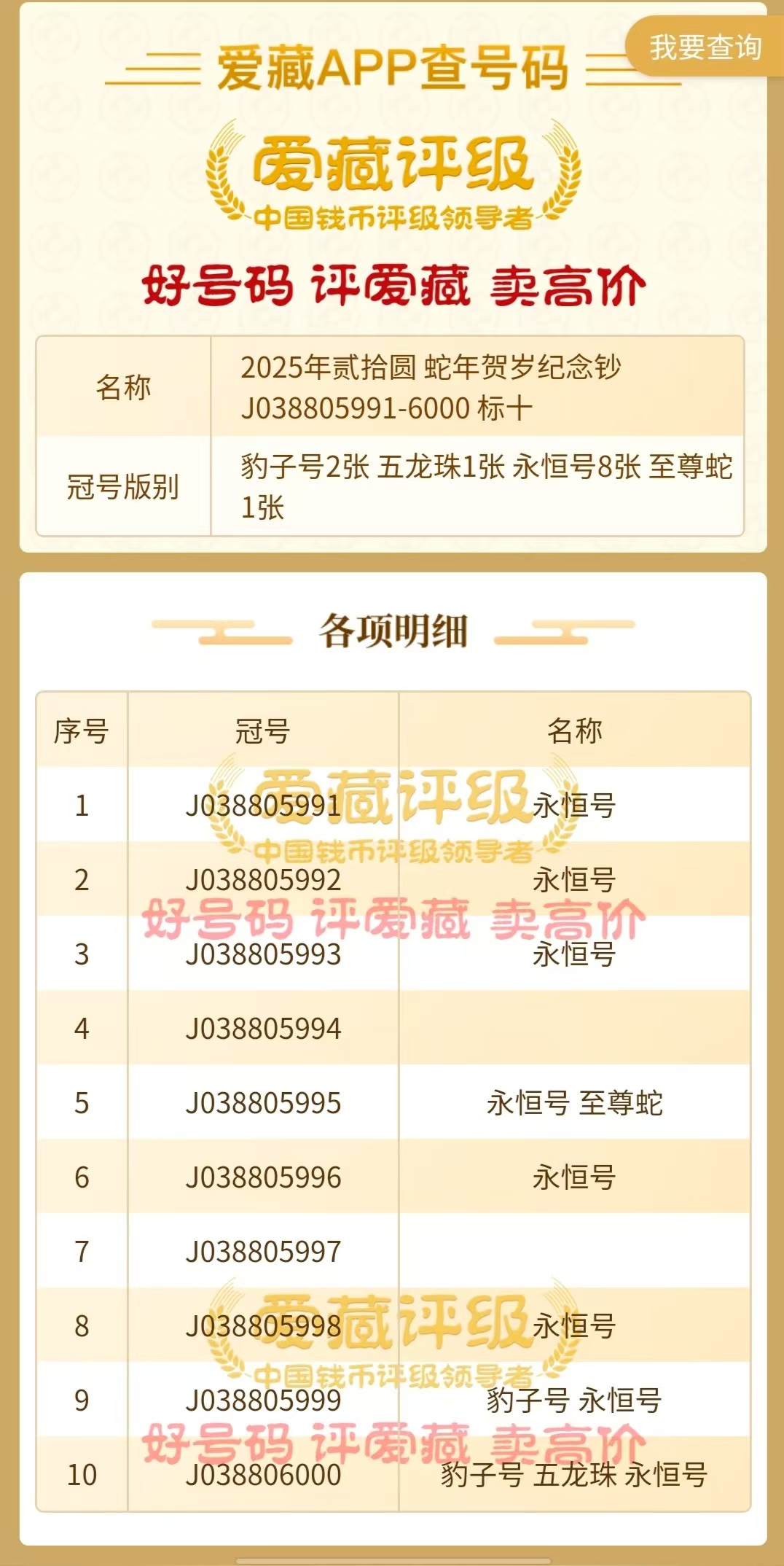The width and height of the screenshot is (784, 1566).
Task: Tap the 我要查询 button
Action: click(705, 48)
